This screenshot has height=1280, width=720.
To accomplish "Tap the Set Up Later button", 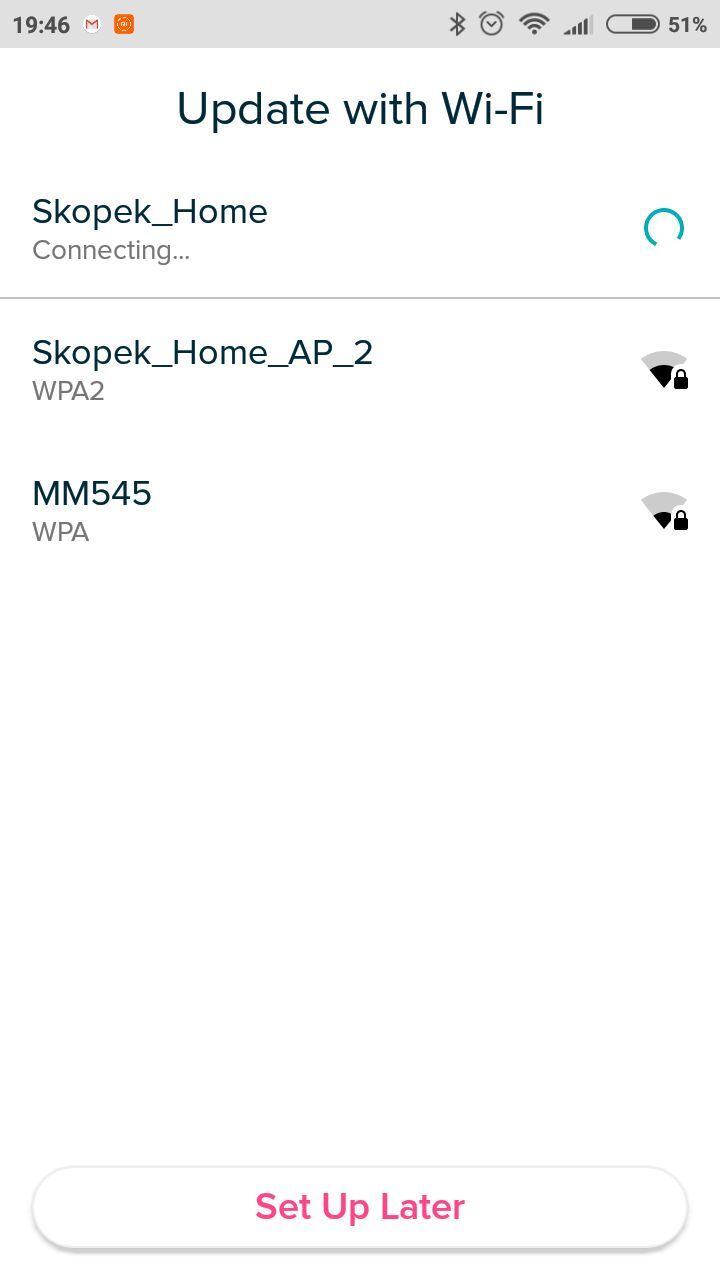I will tap(360, 1207).
